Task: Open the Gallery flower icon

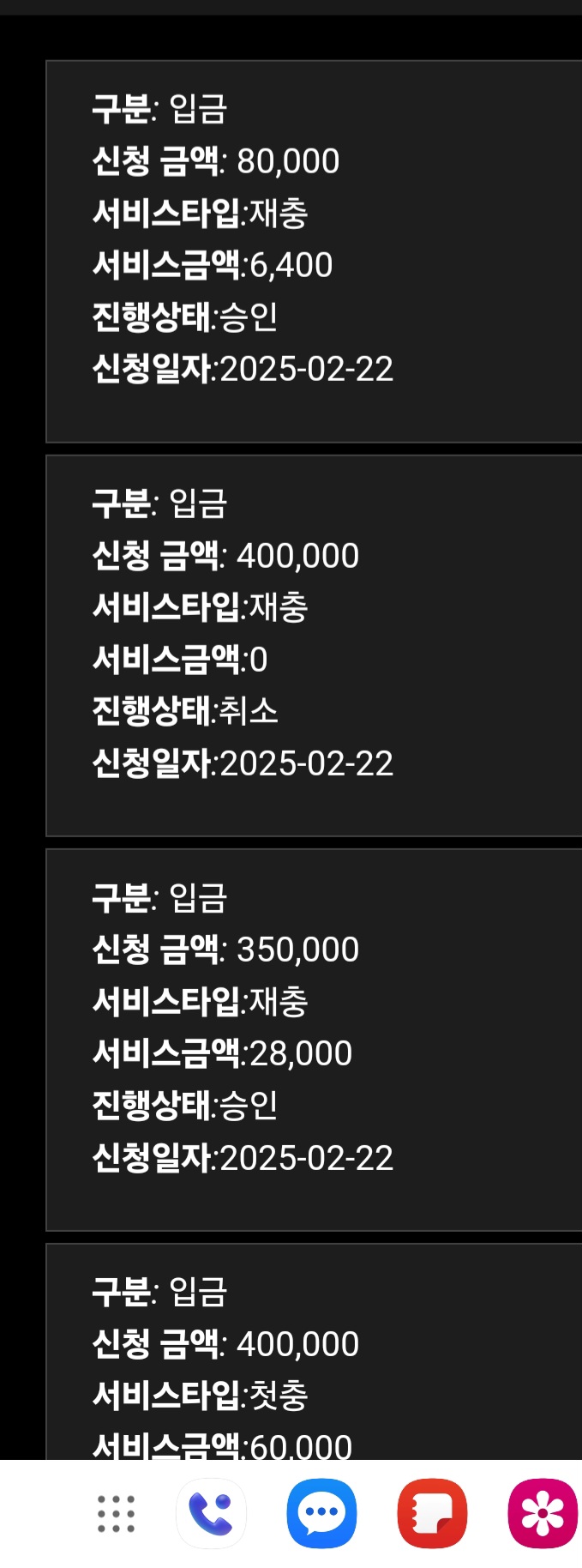Action: pyautogui.click(x=542, y=1514)
